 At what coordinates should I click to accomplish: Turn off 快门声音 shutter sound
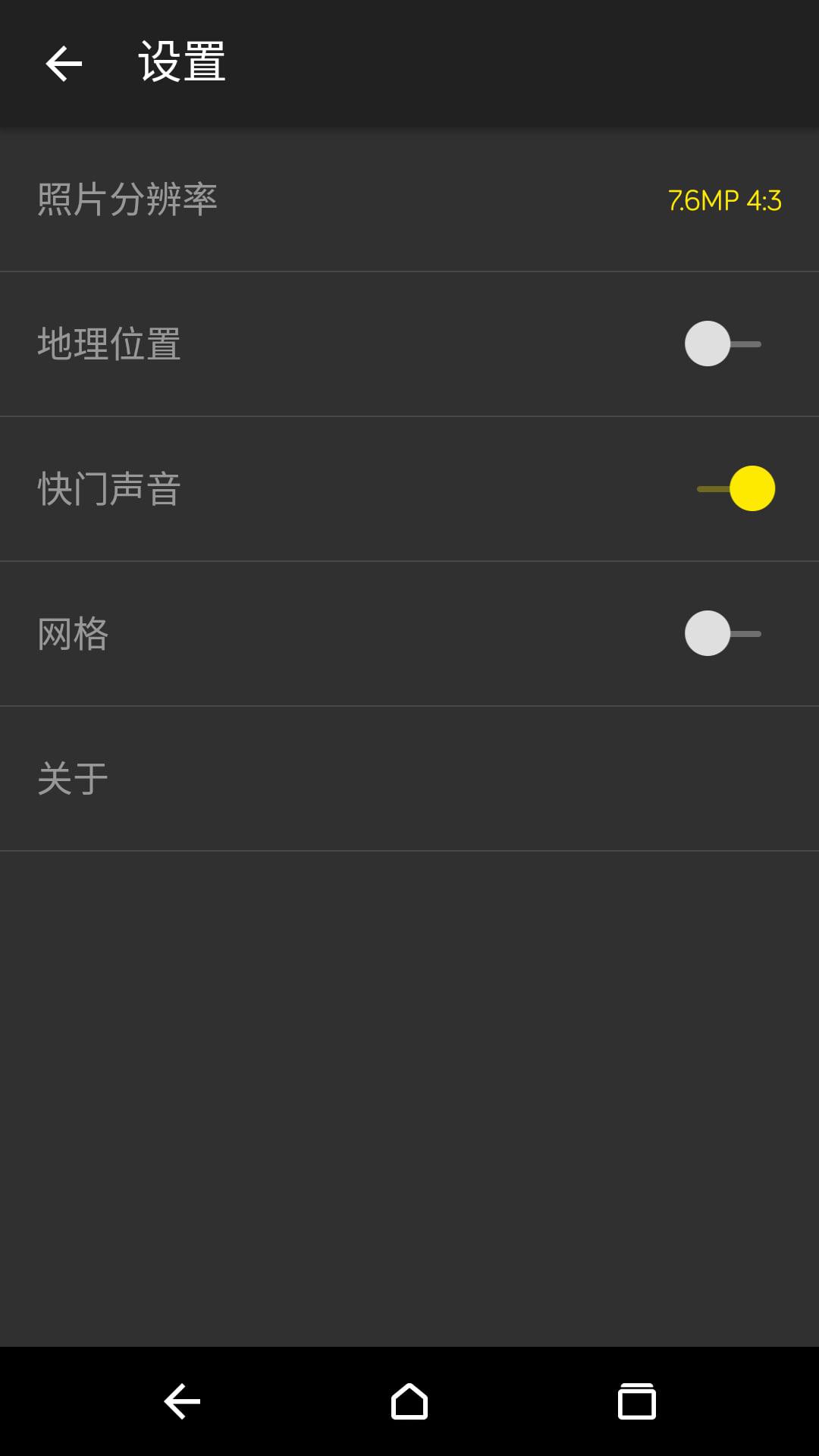736,489
